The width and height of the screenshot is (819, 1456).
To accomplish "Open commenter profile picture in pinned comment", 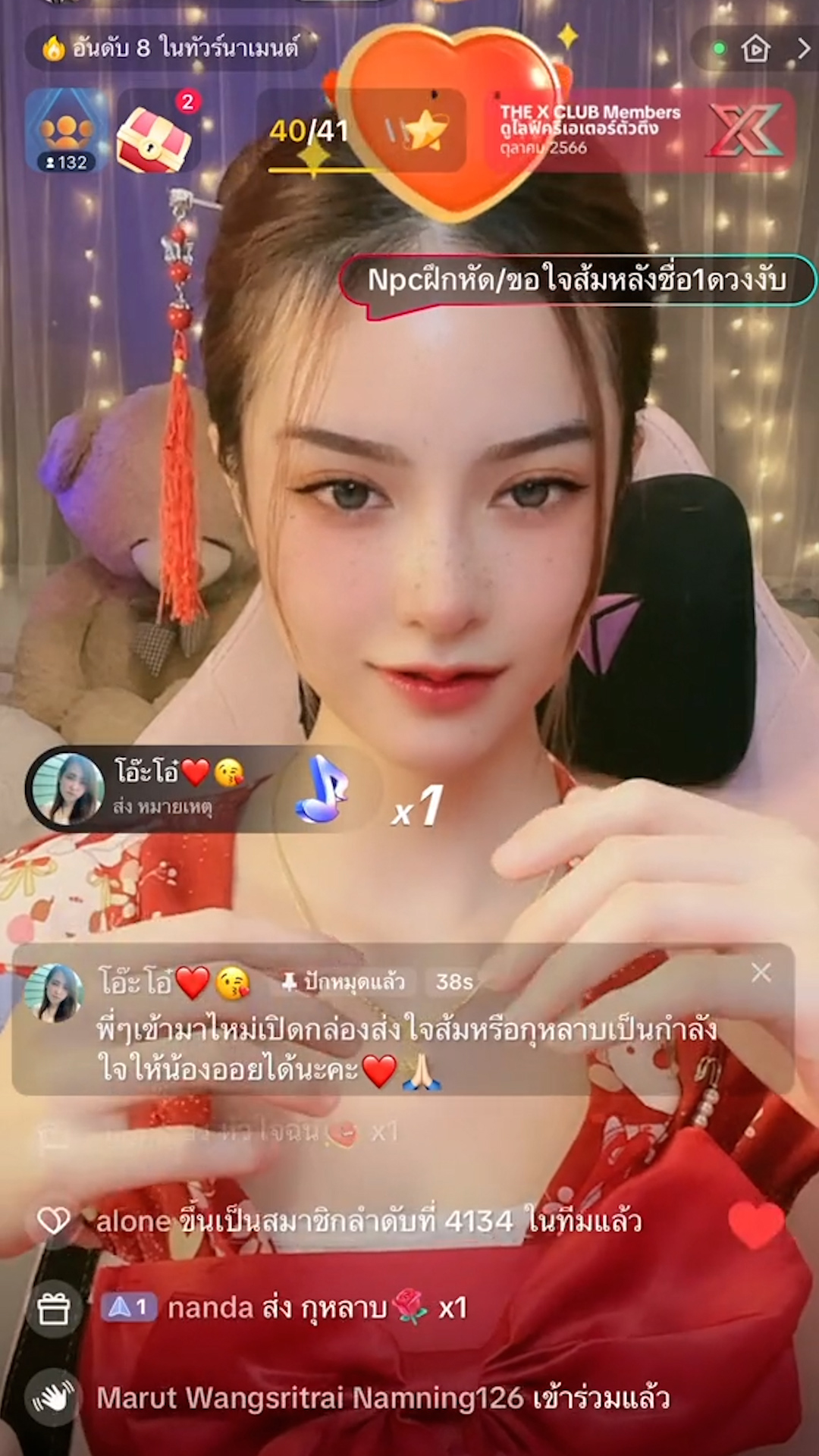I will pyautogui.click(x=53, y=993).
